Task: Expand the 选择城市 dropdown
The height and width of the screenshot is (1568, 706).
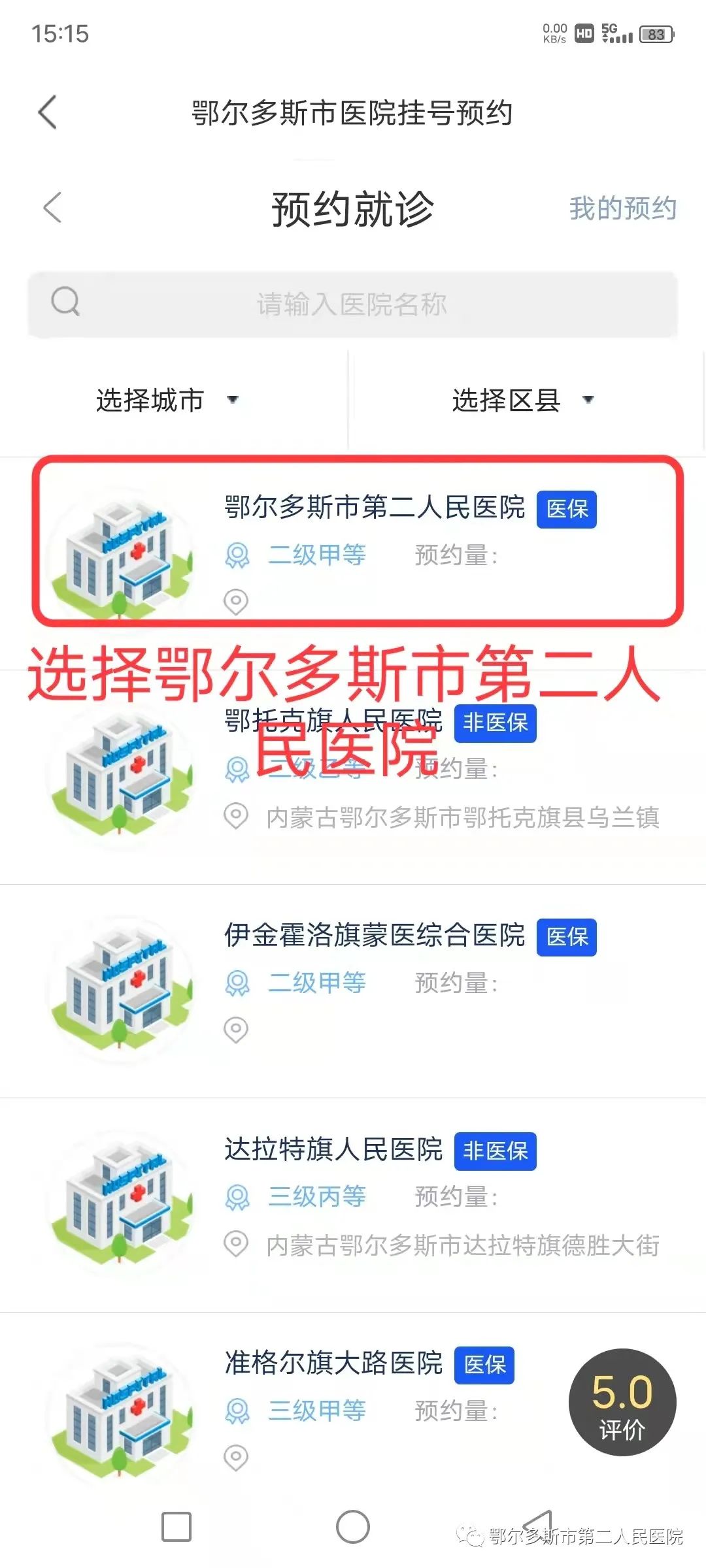Action: 167,400
